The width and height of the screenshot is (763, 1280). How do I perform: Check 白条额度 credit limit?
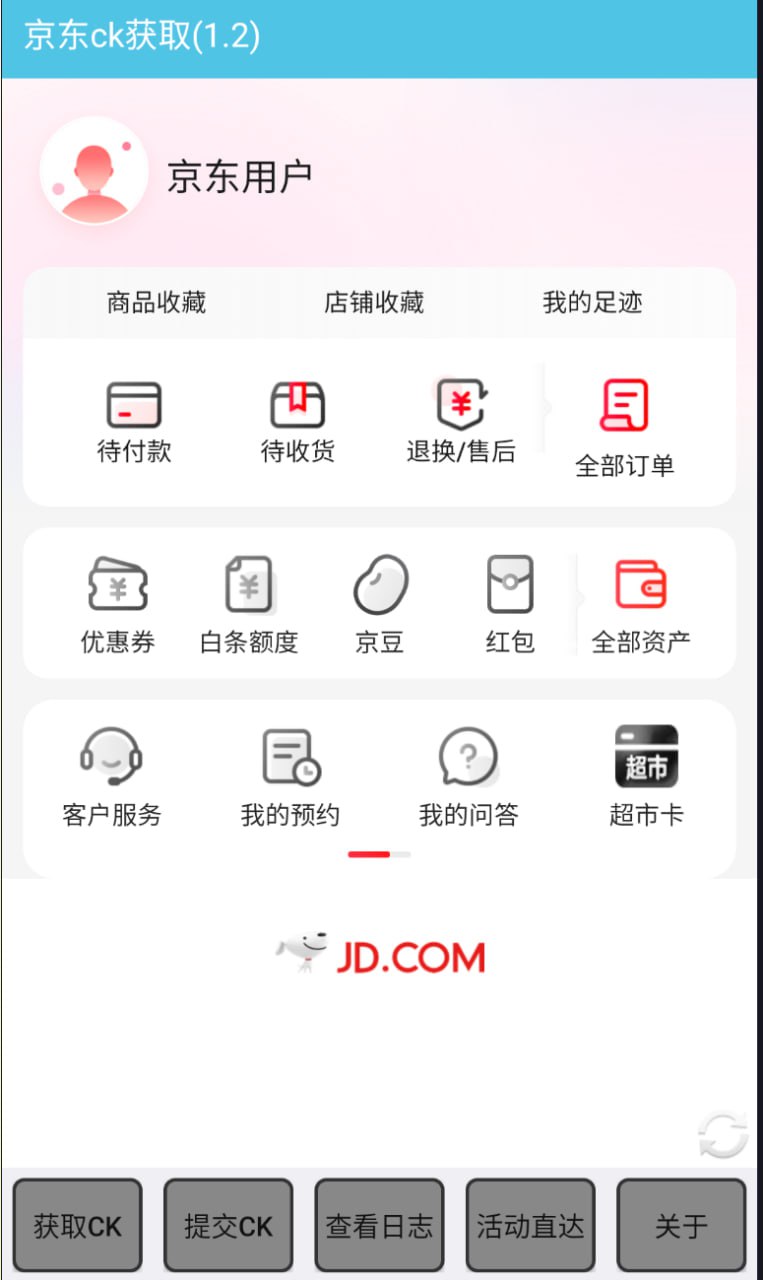click(x=249, y=600)
